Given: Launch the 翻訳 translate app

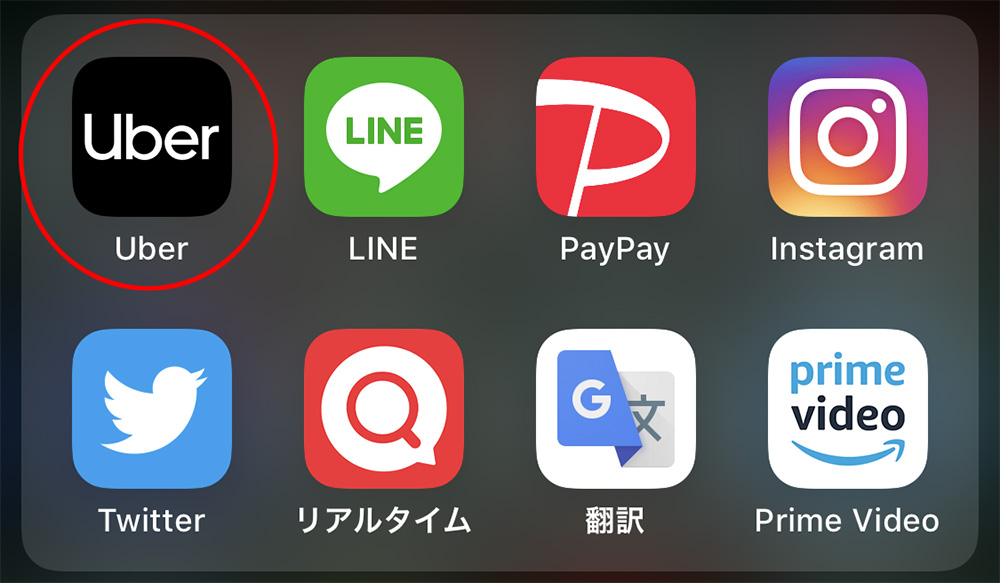Looking at the screenshot, I should pyautogui.click(x=616, y=408).
